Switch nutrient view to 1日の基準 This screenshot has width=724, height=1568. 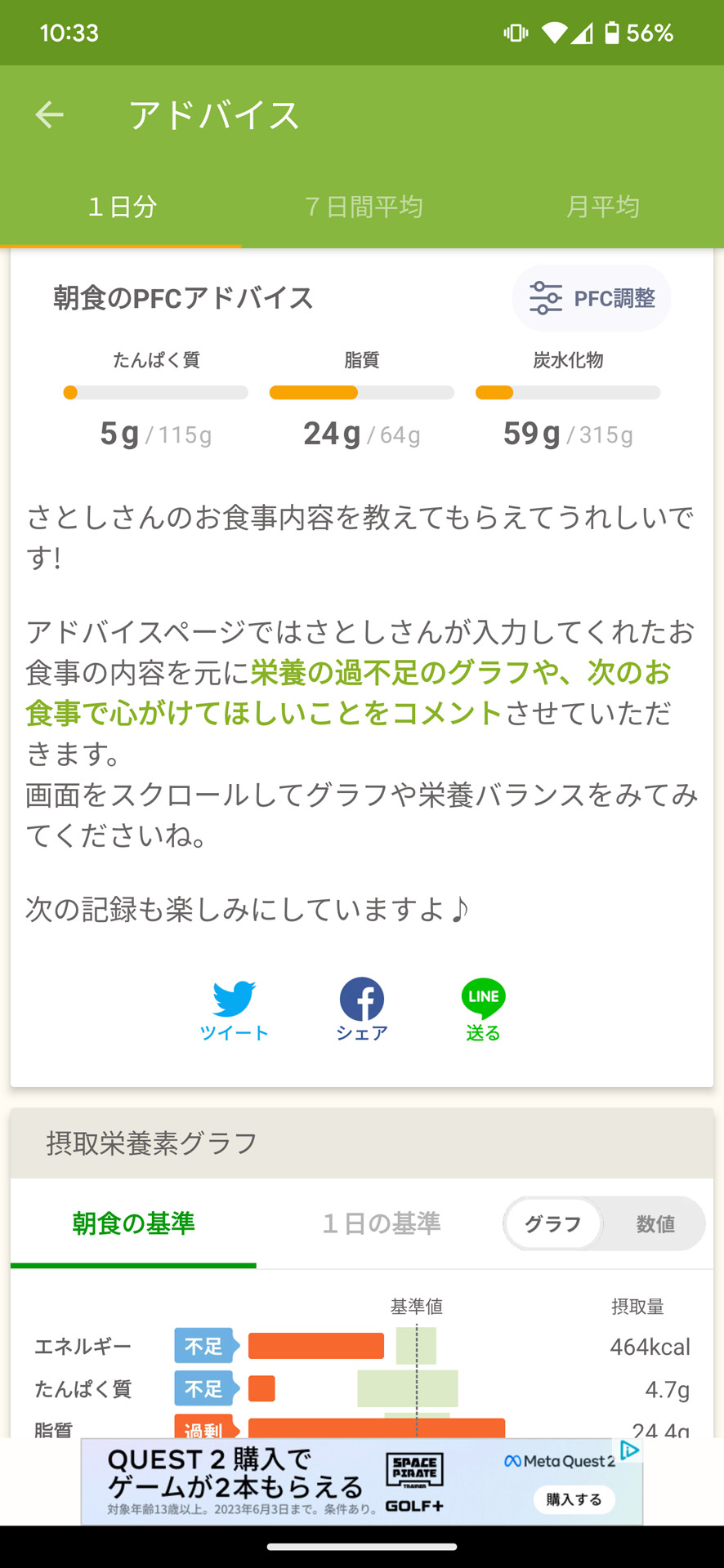pos(381,1223)
